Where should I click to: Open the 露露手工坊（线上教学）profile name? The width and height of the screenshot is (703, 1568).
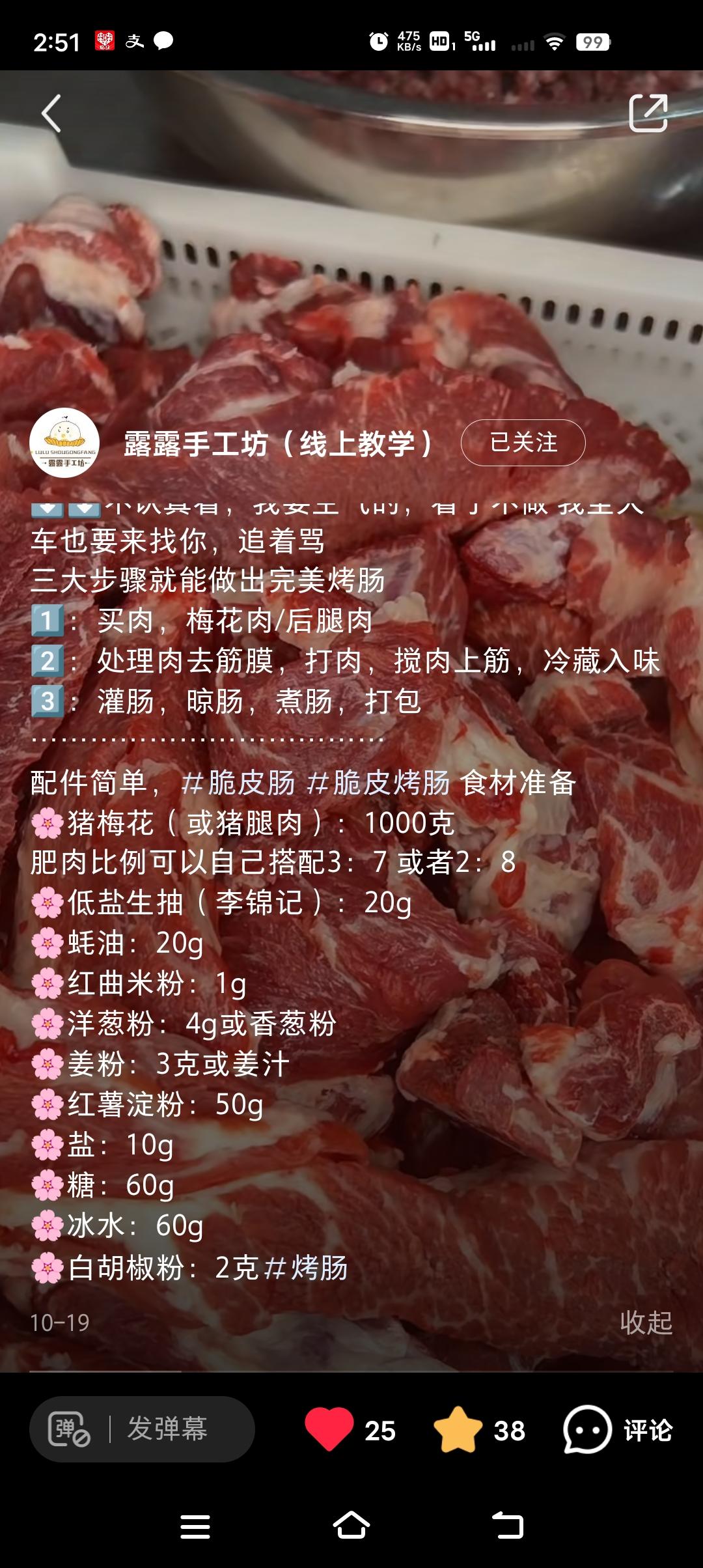(277, 442)
